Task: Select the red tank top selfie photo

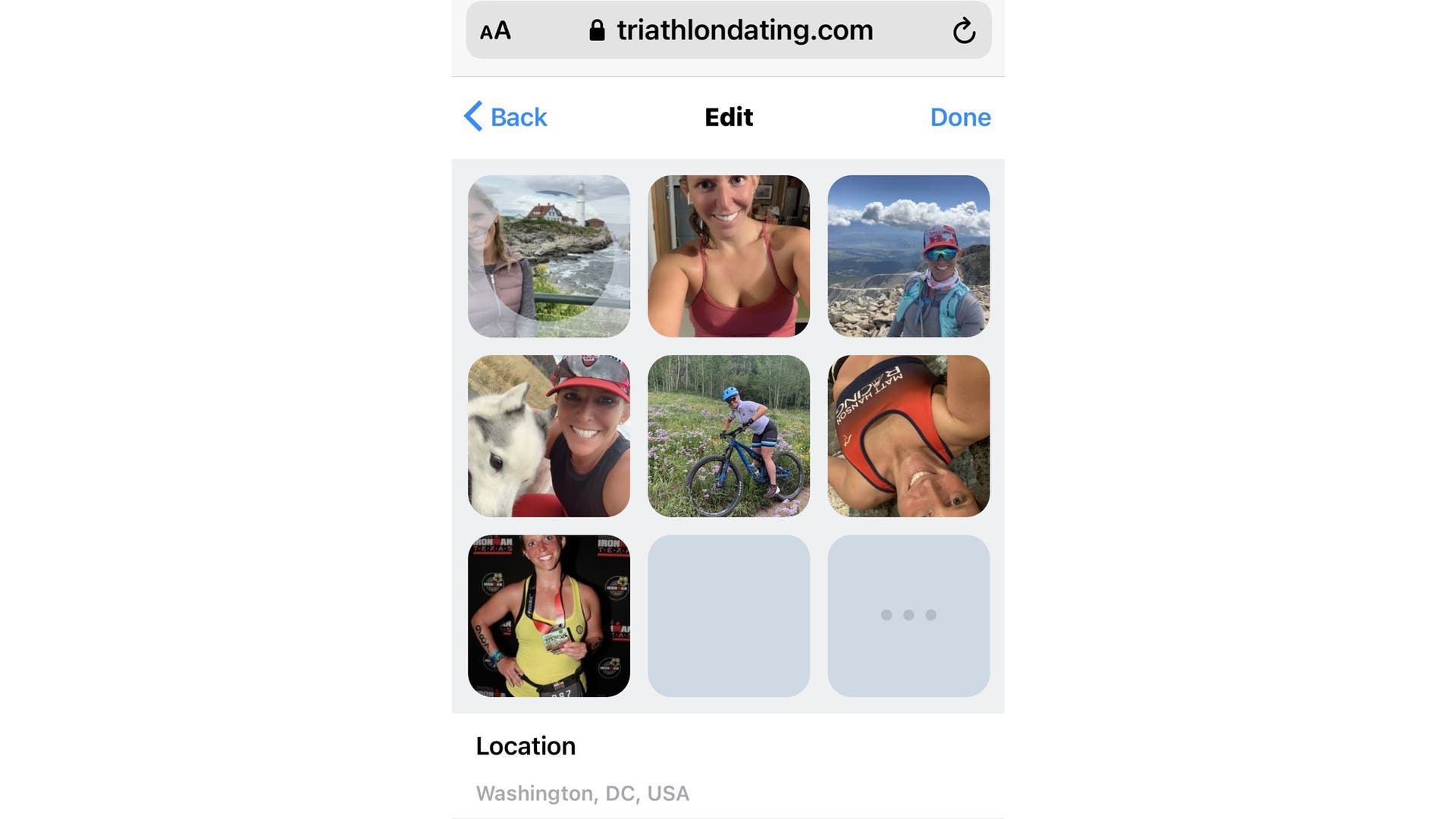Action: 728,256
